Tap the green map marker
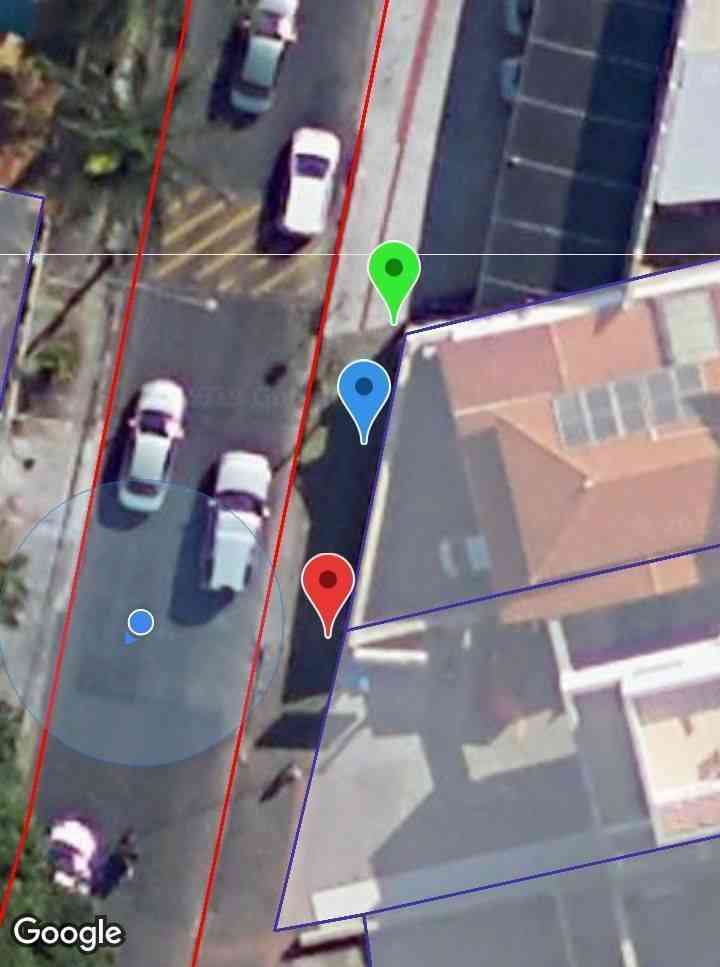Screen dimensions: 720x967 click(x=393, y=272)
